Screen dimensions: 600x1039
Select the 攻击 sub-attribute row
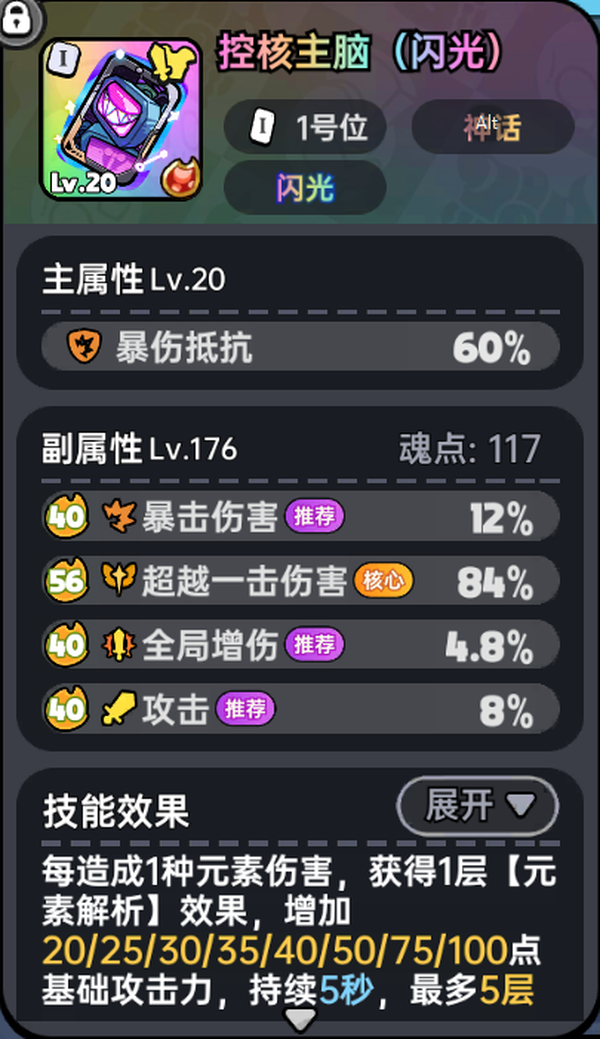coord(300,710)
